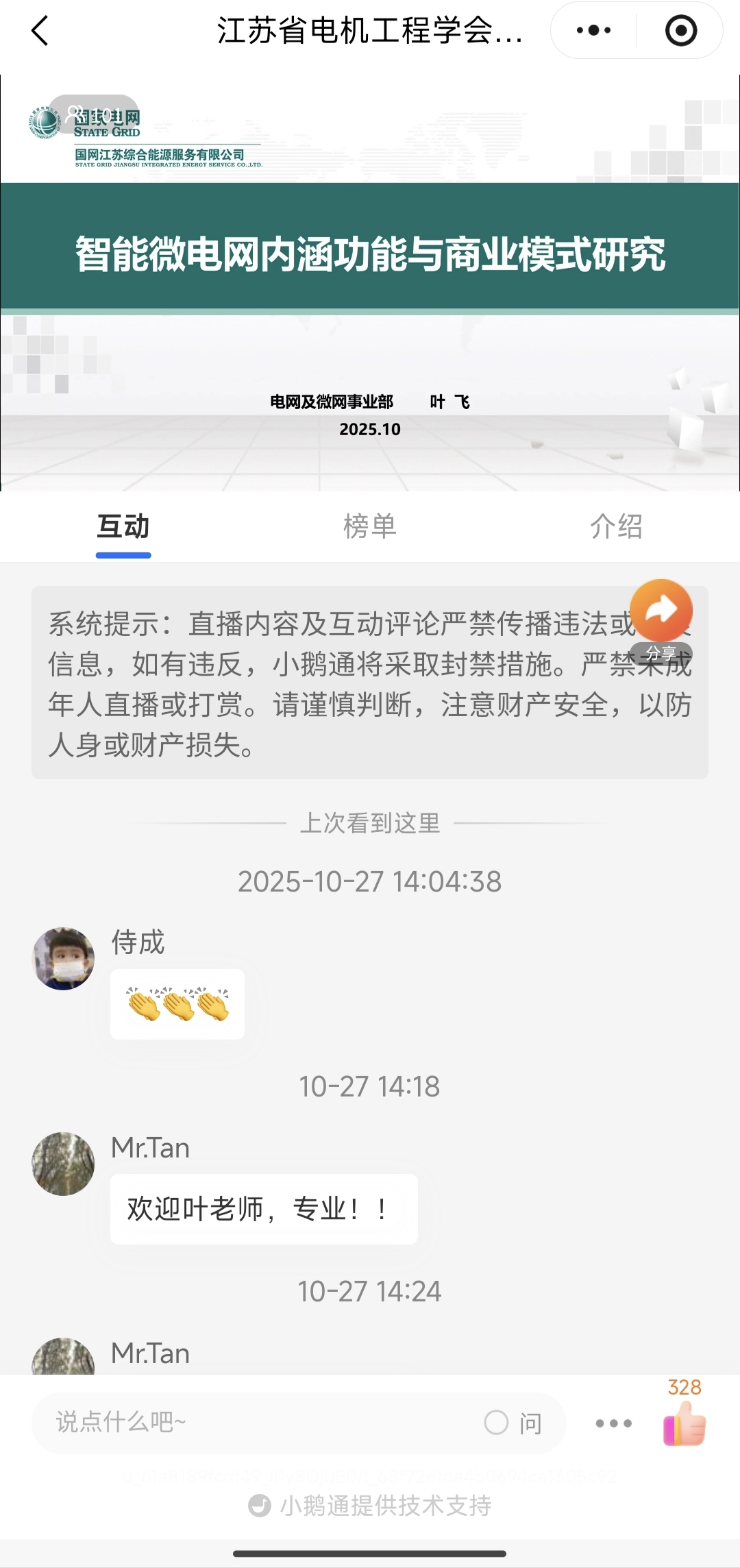Focus the 说点什么吧 comment field
Viewport: 740px width, 1568px height.
pyautogui.click(x=254, y=1423)
